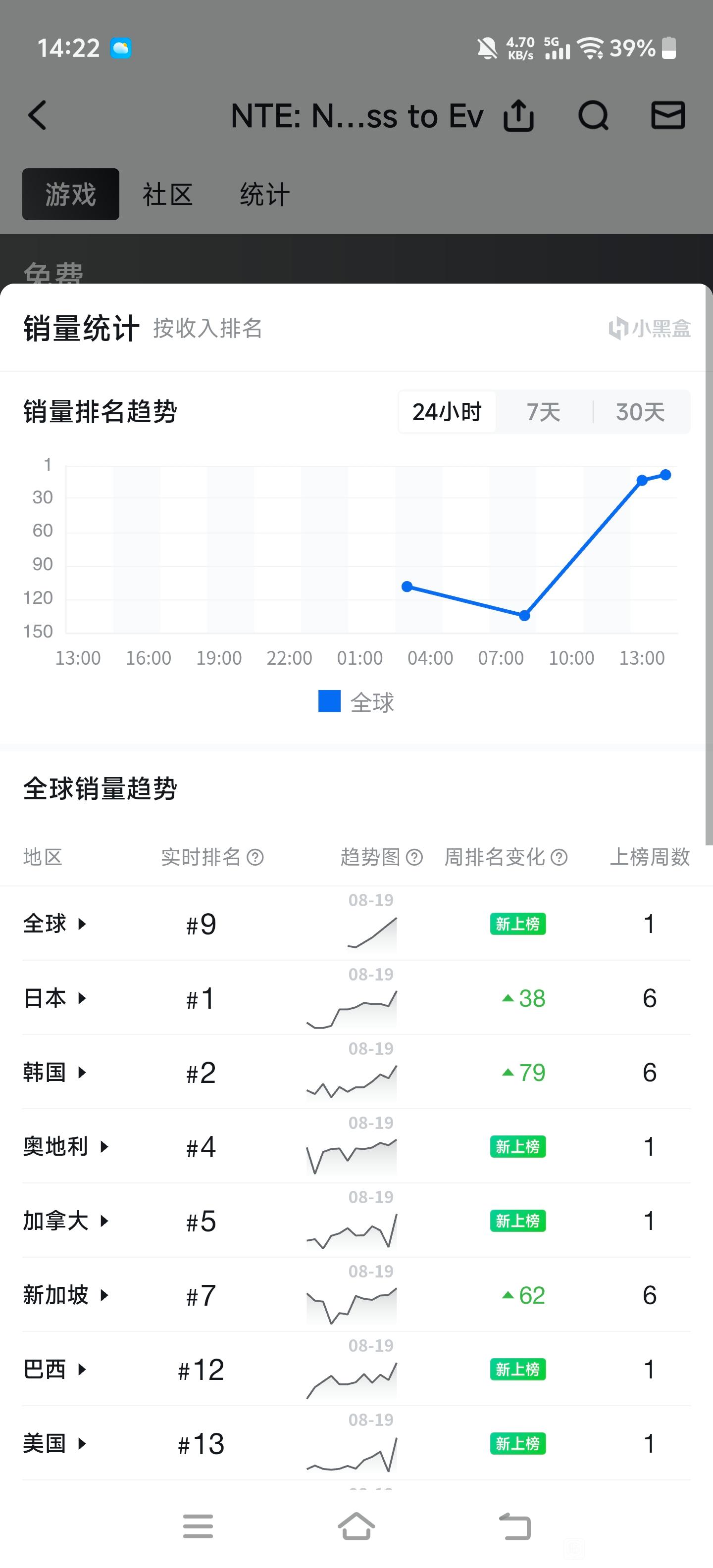
Task: Toggle the 全球 legend in chart
Action: [356, 702]
